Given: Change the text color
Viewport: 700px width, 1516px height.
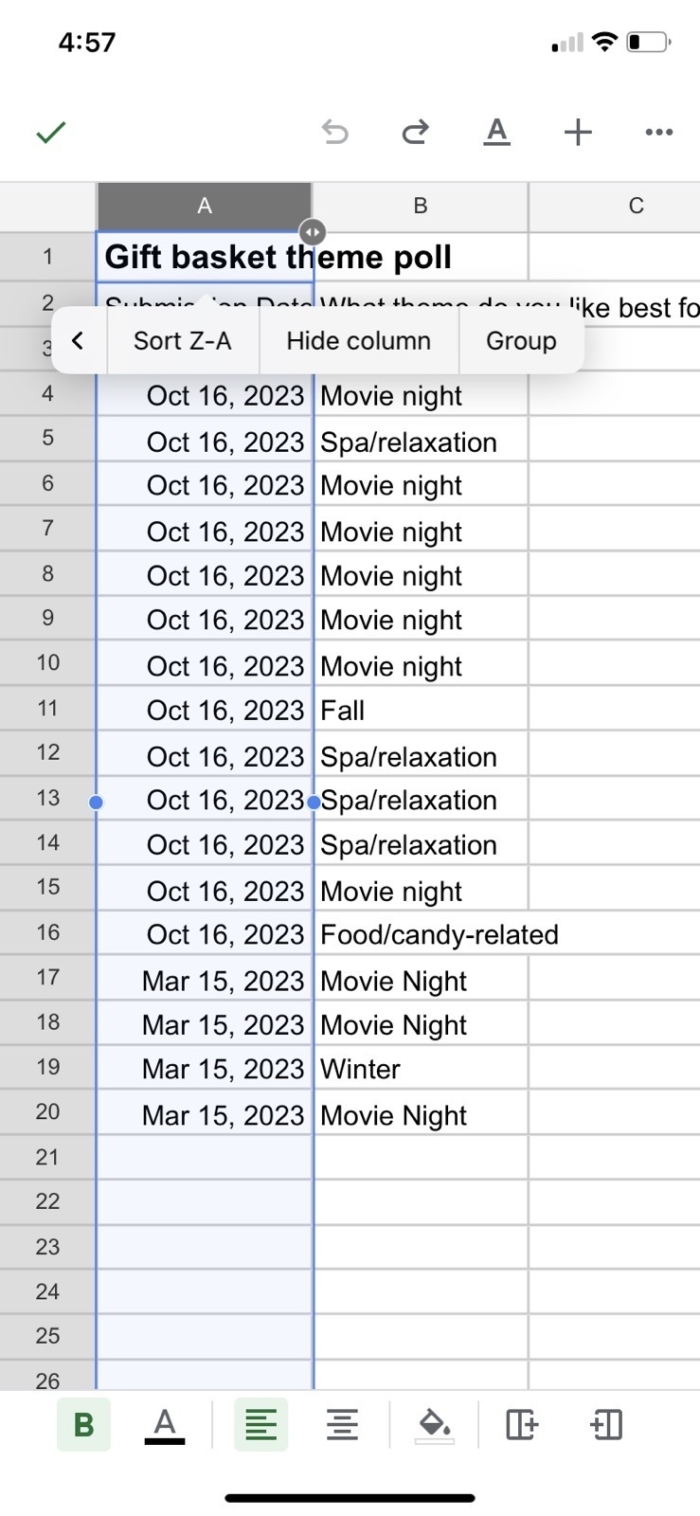Looking at the screenshot, I should click(x=165, y=1424).
